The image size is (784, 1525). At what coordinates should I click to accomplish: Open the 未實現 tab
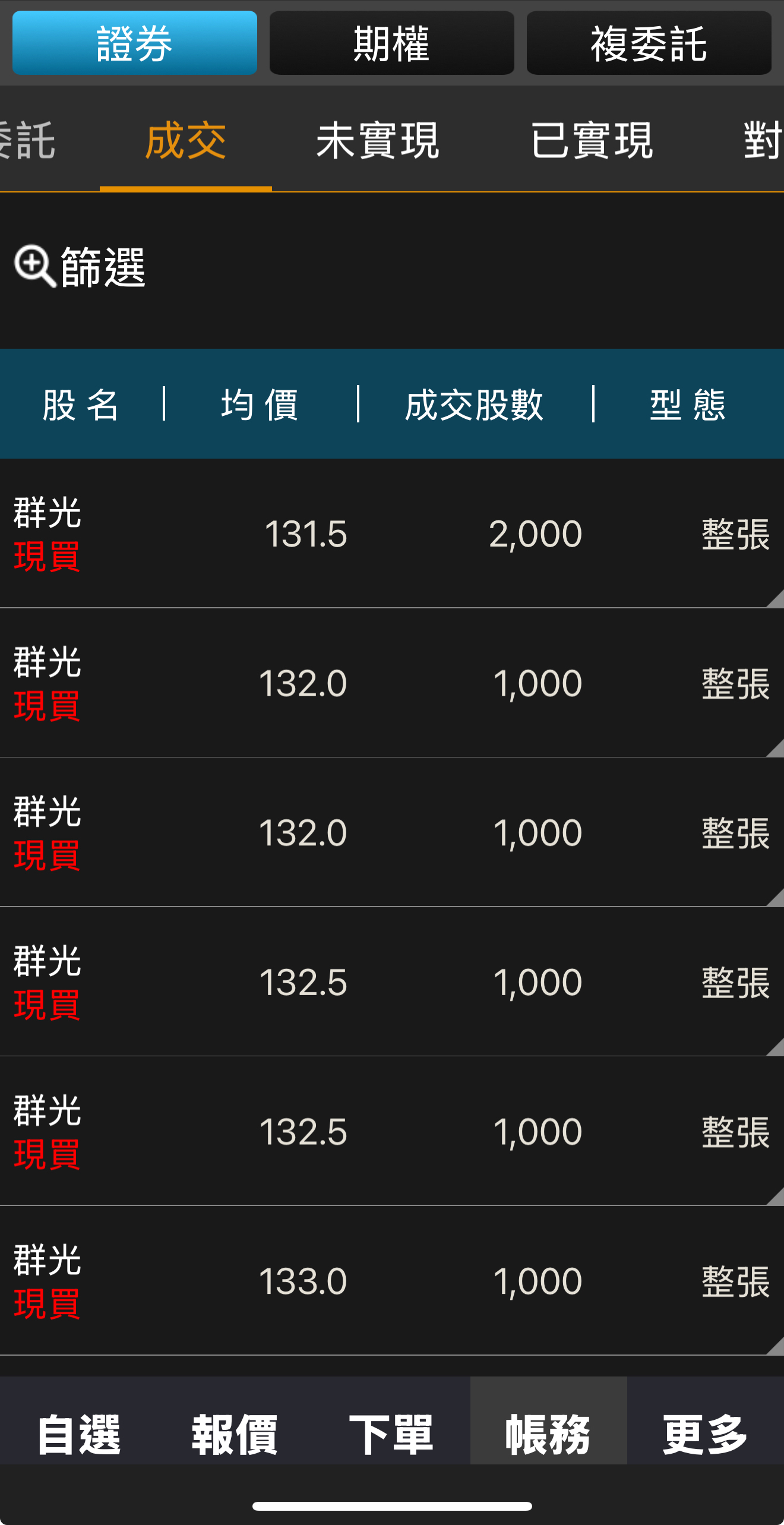[x=378, y=141]
